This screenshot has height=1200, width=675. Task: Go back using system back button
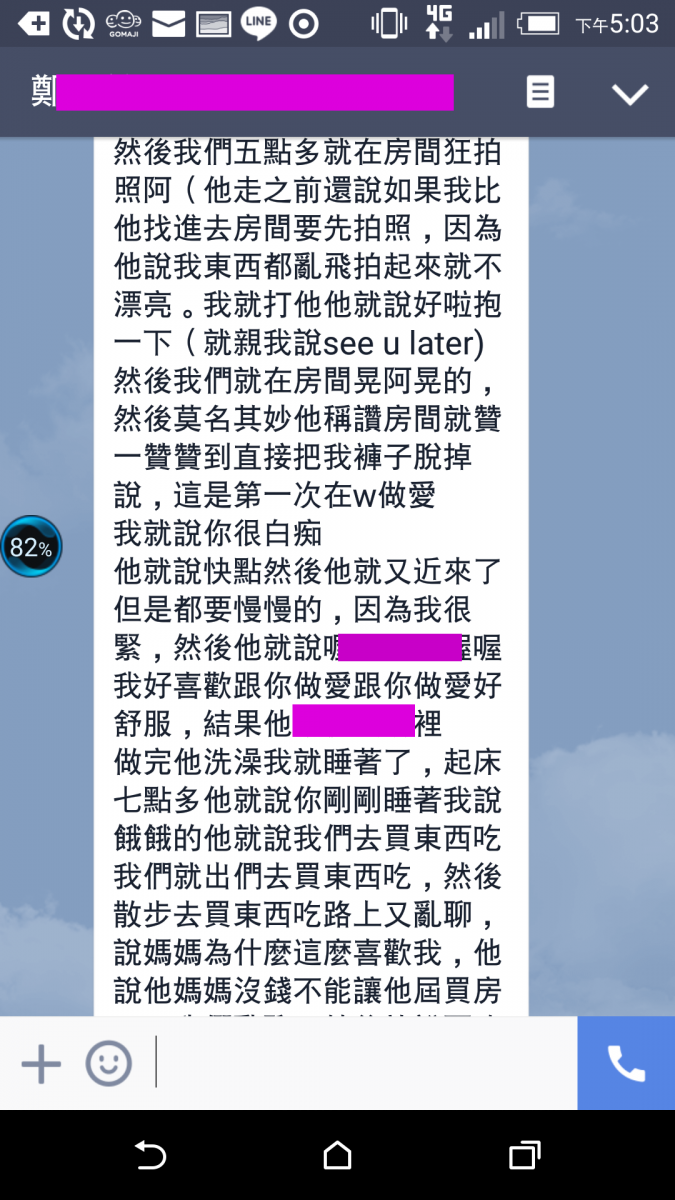pos(150,1156)
